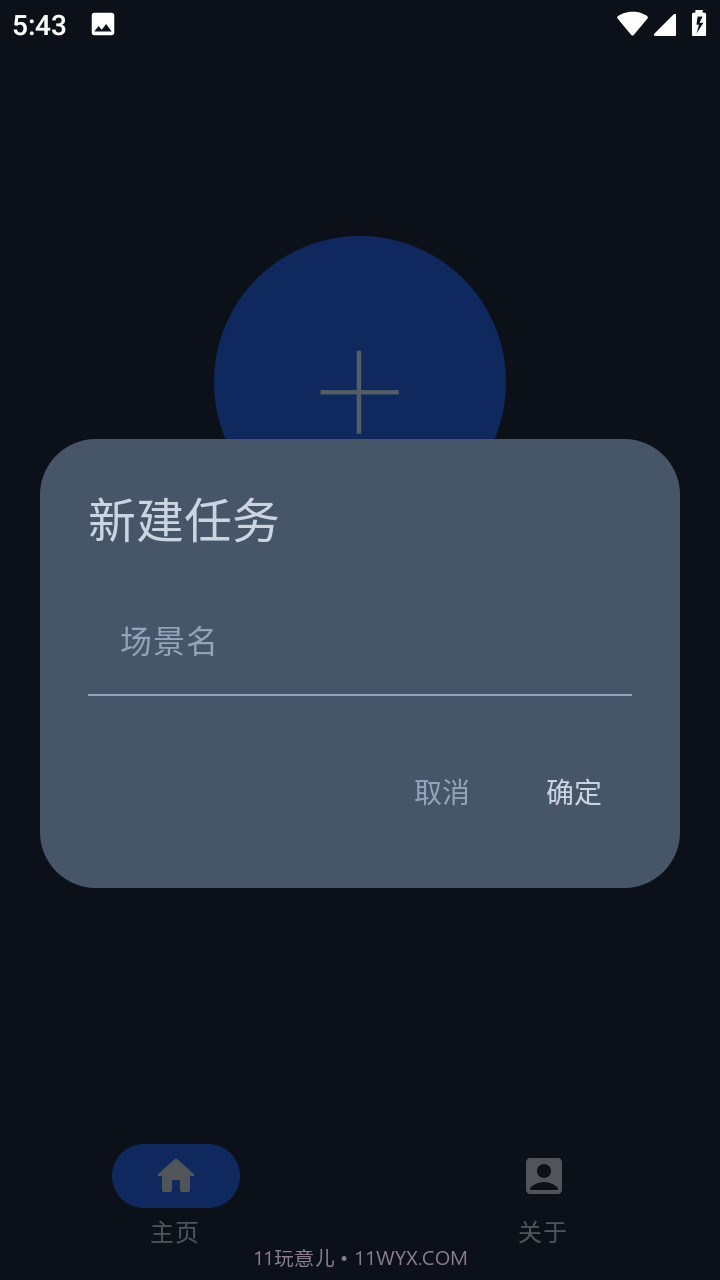This screenshot has height=1280, width=720.
Task: Tap the 主页 label text
Action: point(176,1233)
